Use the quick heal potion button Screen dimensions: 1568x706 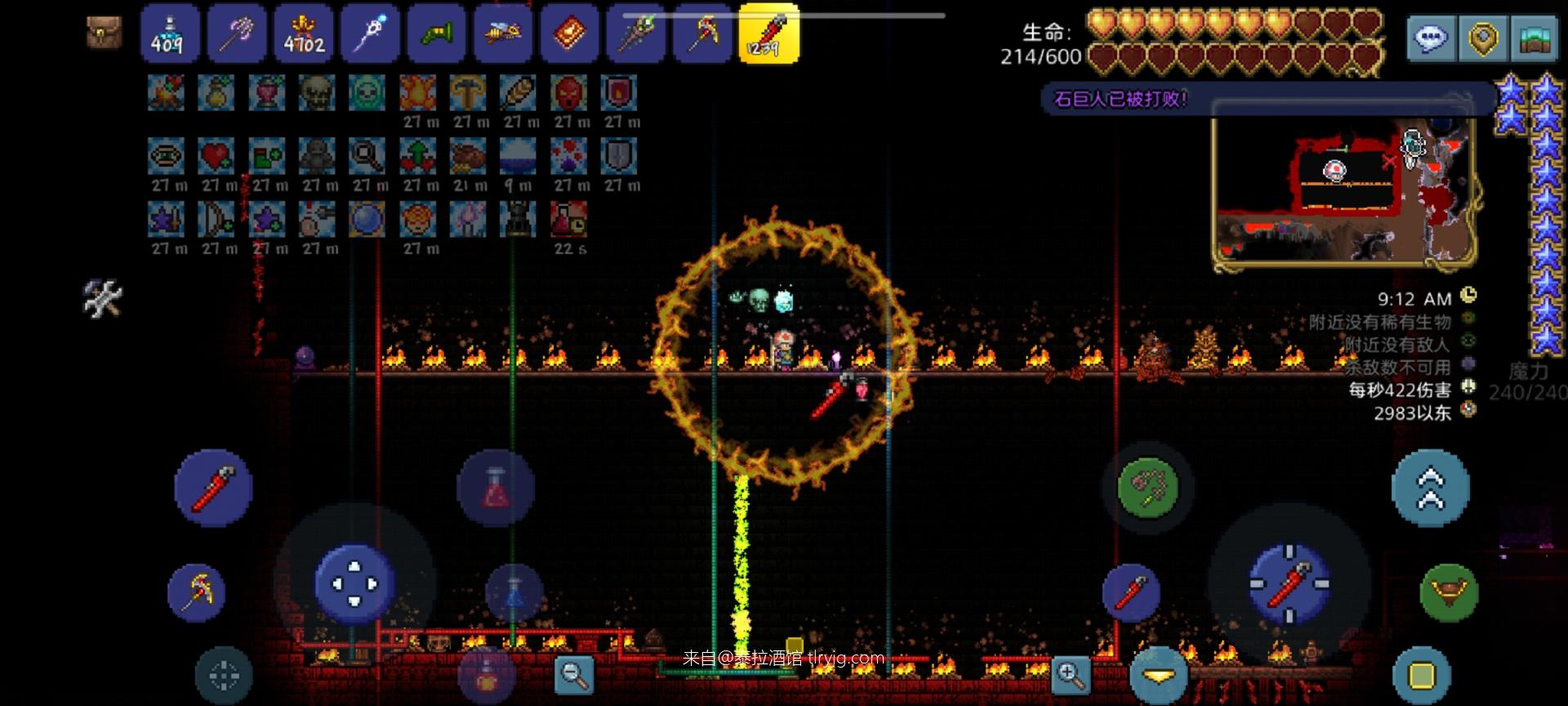[x=495, y=488]
